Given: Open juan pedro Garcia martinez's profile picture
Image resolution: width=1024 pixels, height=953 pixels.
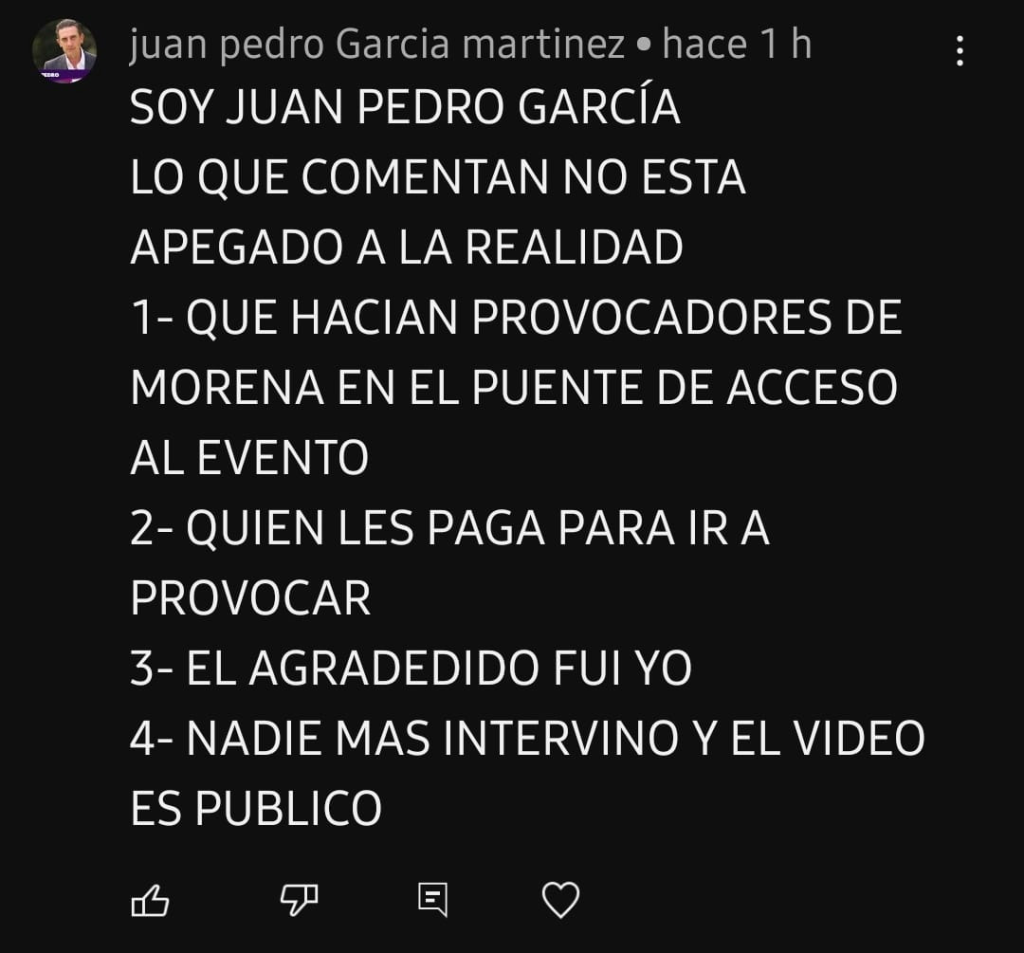Looking at the screenshot, I should point(64,50).
